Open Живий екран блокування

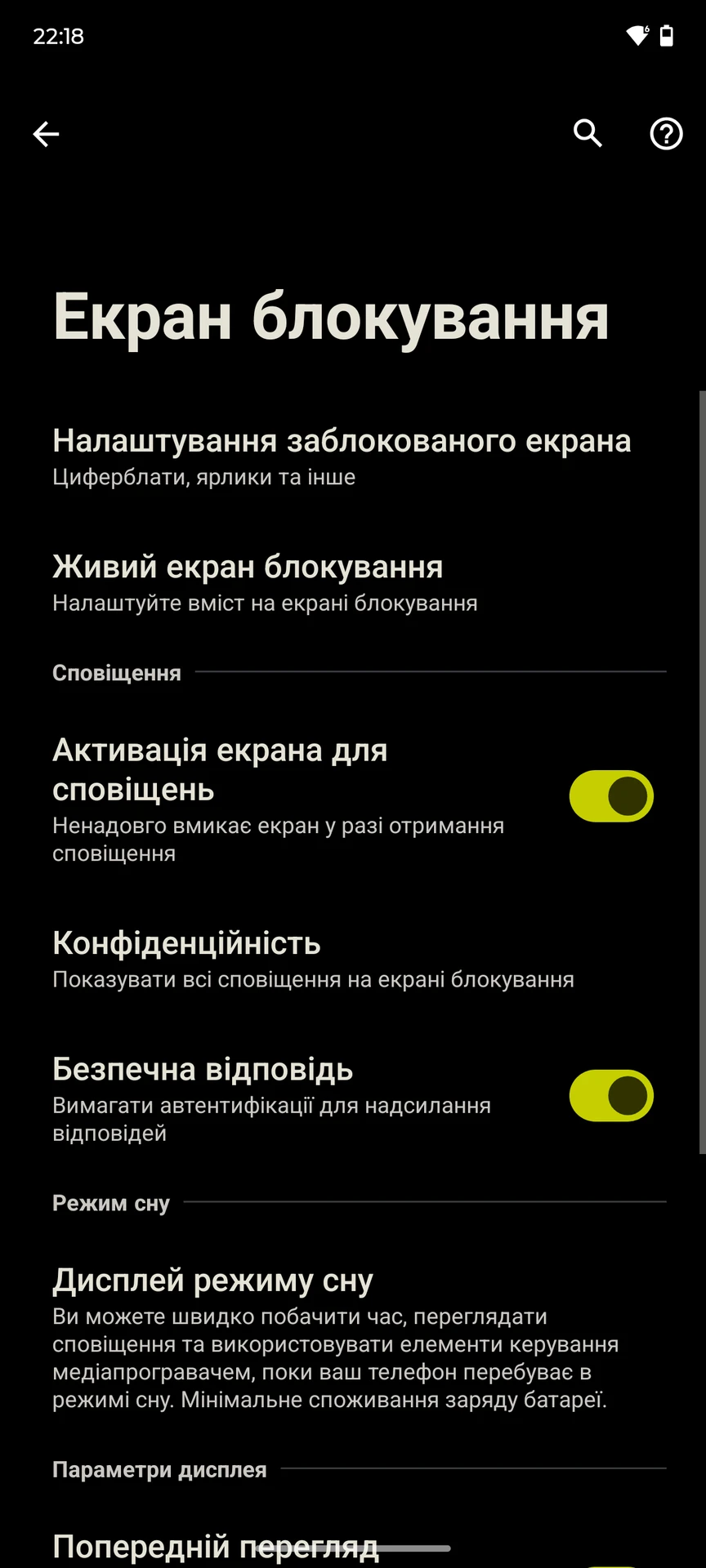tap(265, 582)
